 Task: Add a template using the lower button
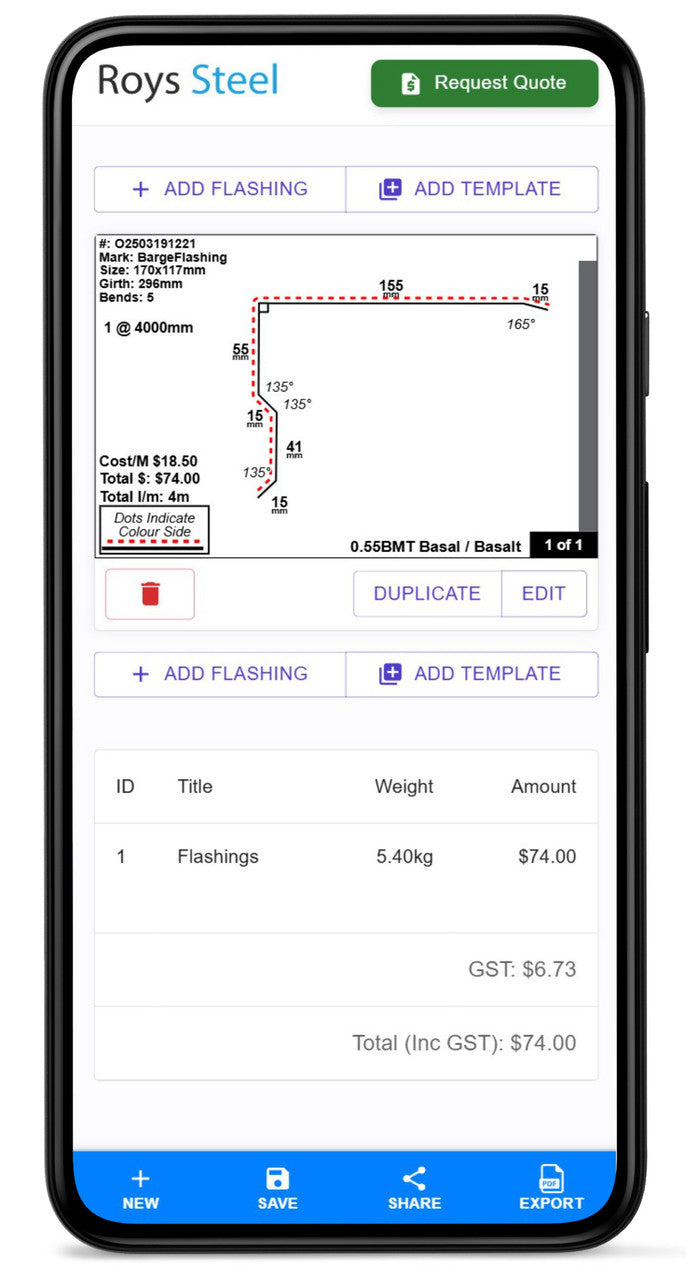coord(471,674)
